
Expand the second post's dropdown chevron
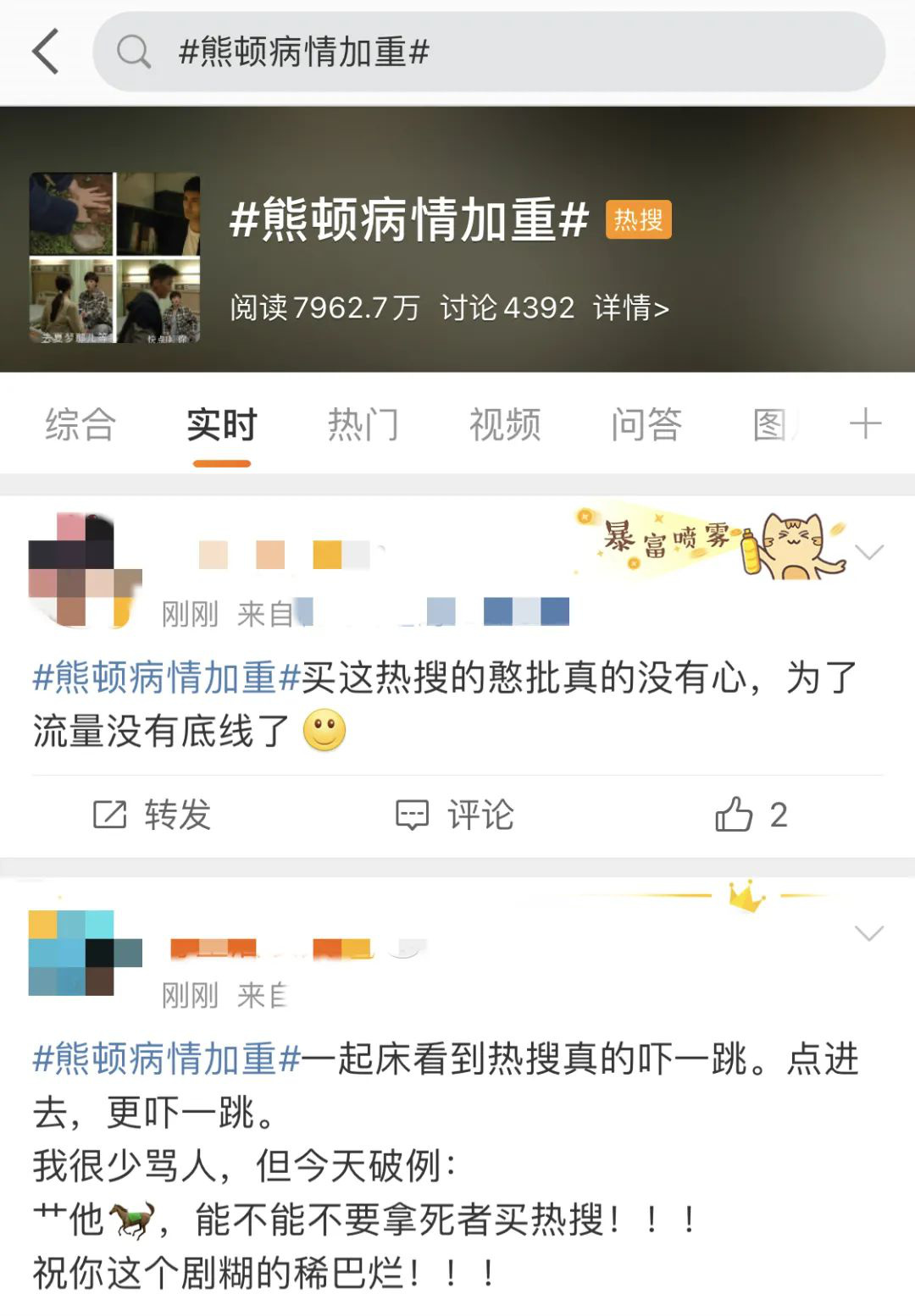pos(869,933)
